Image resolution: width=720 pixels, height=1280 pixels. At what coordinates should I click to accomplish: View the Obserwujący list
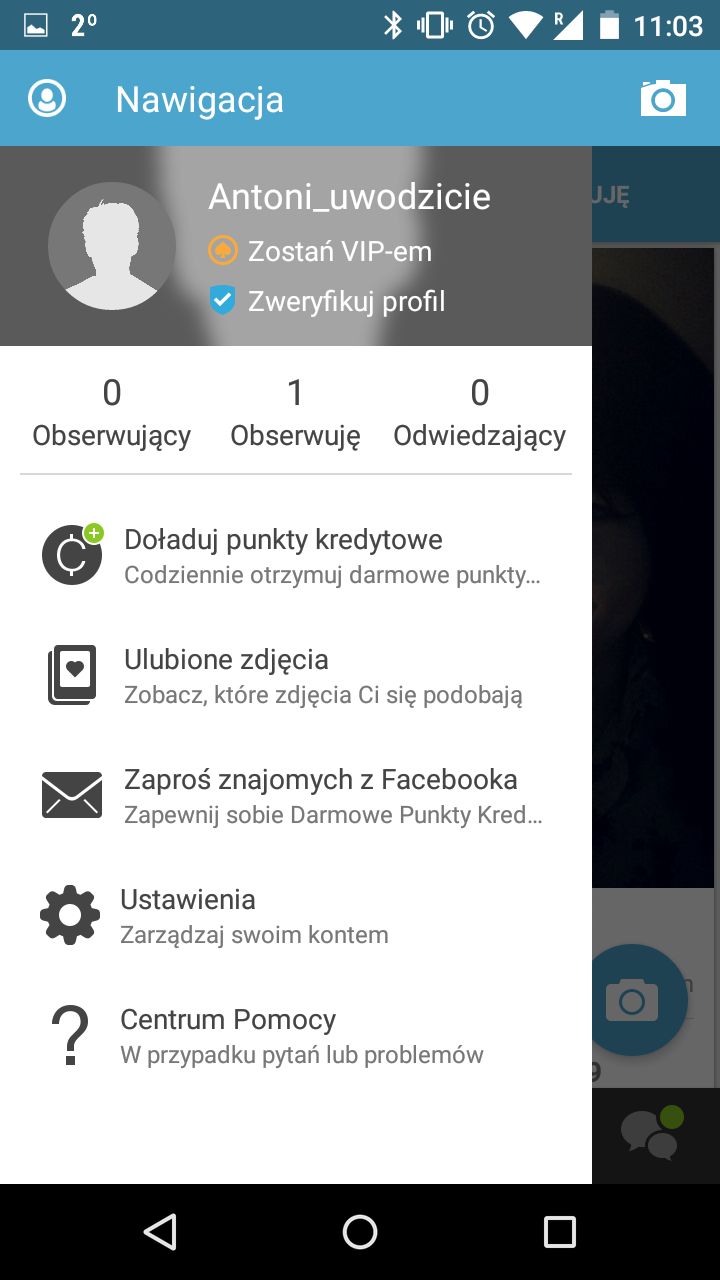coord(112,413)
